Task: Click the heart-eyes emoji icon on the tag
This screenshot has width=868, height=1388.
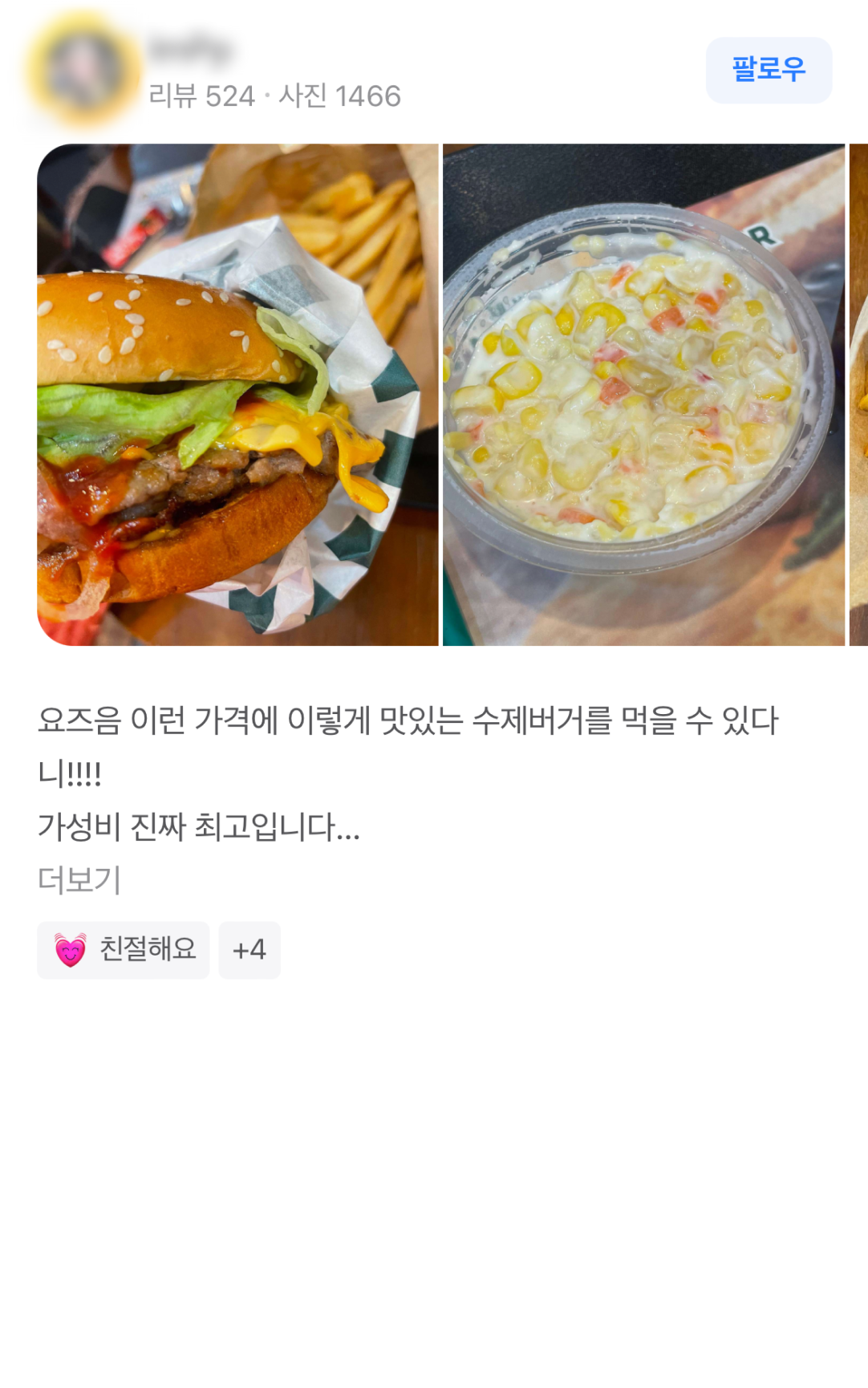Action: coord(70,950)
